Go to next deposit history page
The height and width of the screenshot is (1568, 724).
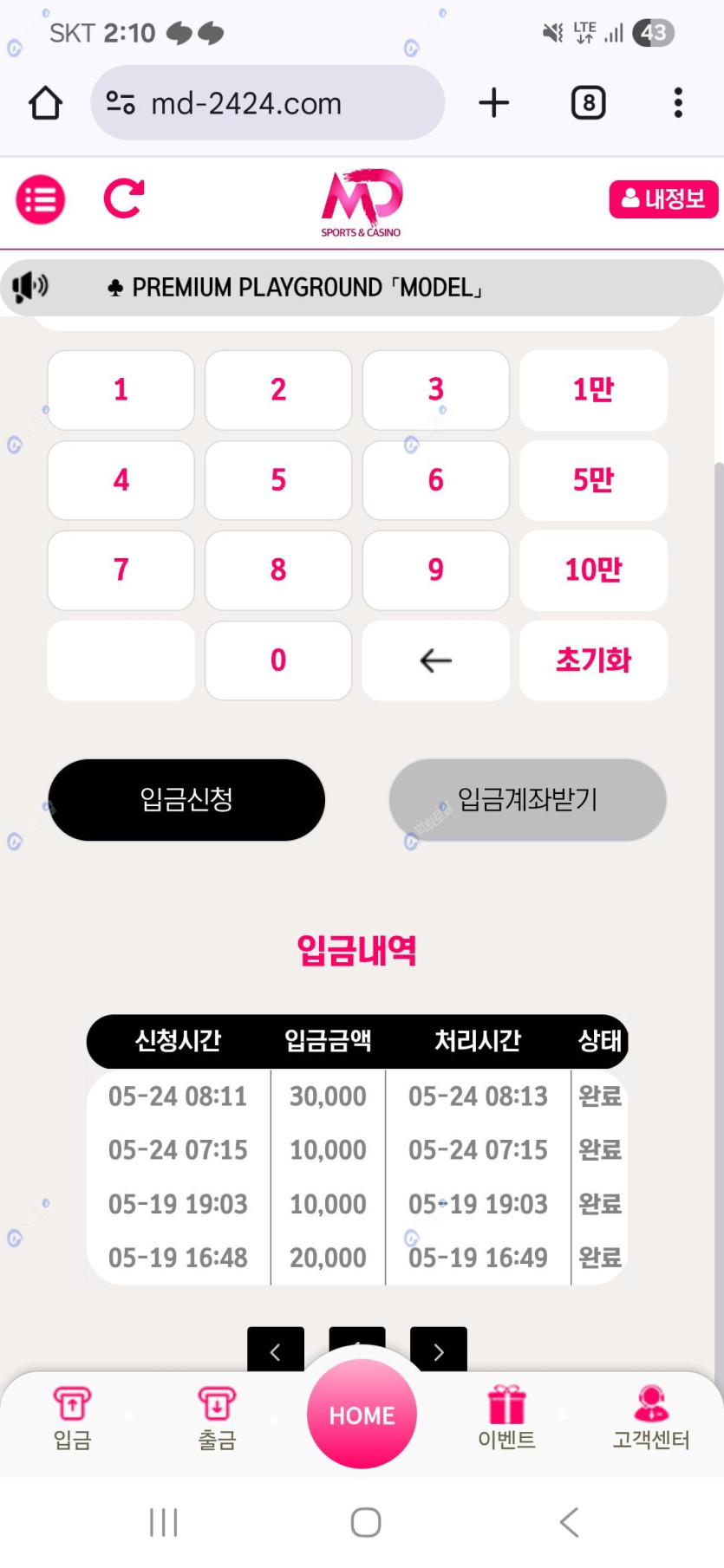[x=438, y=1350]
